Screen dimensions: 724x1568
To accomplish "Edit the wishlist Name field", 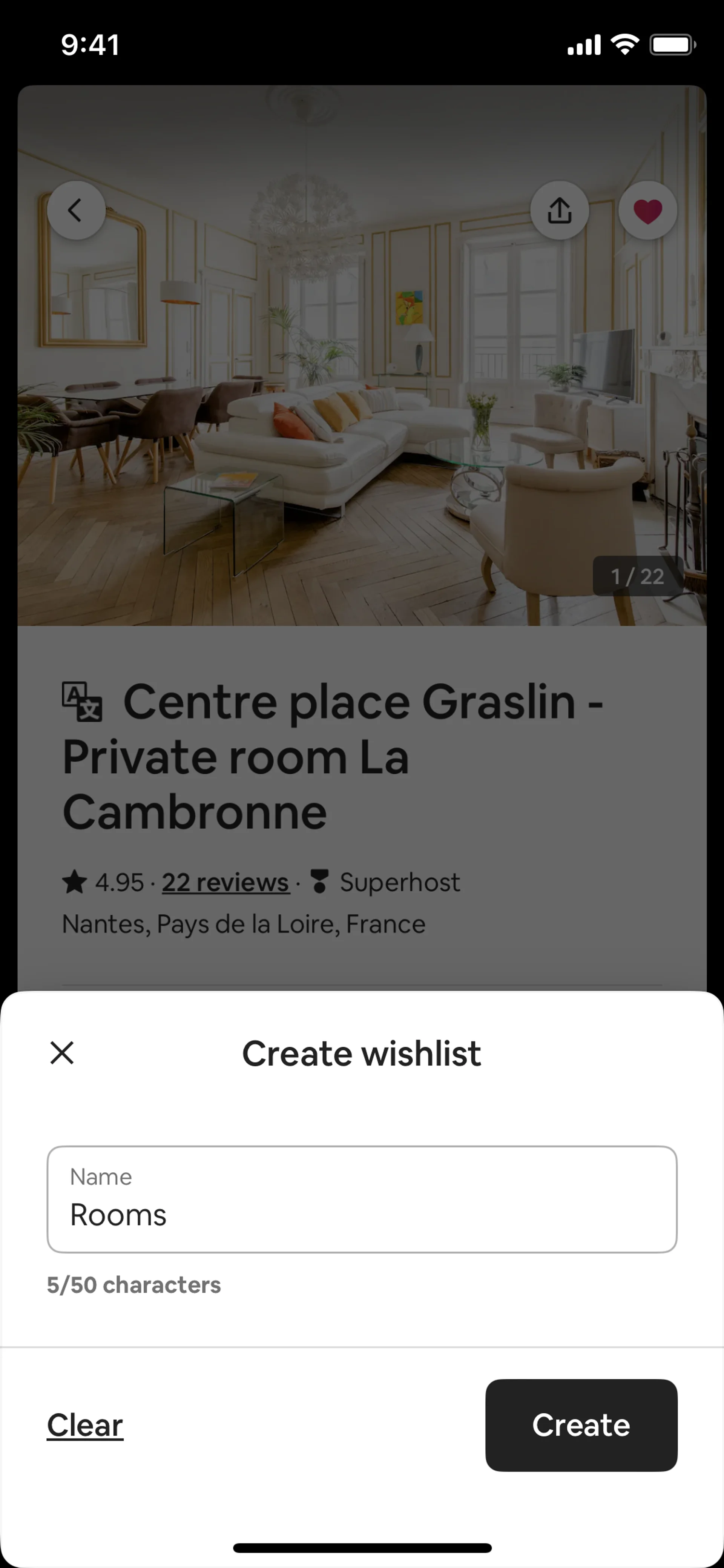I will coord(361,1199).
